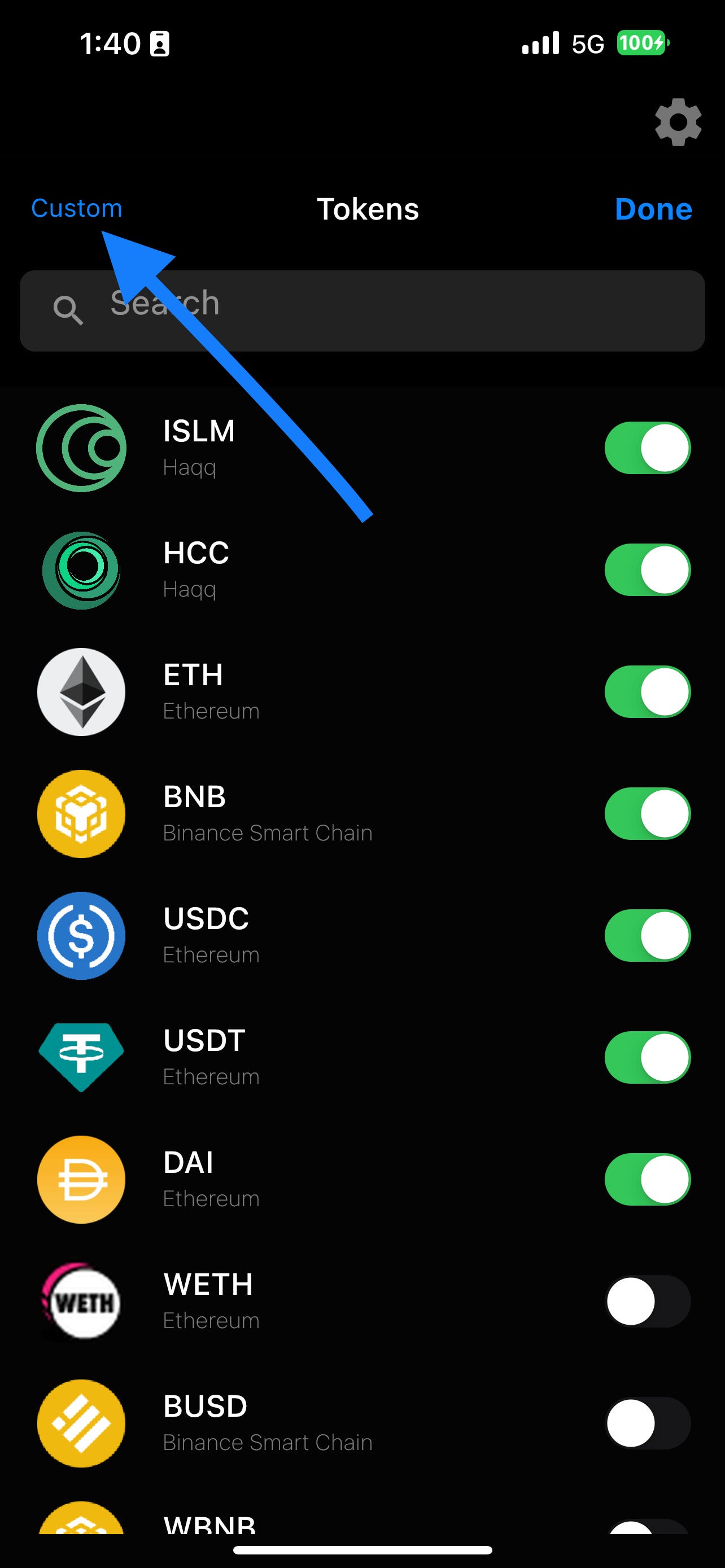
Task: Turn off the HCC token switch
Action: point(647,570)
